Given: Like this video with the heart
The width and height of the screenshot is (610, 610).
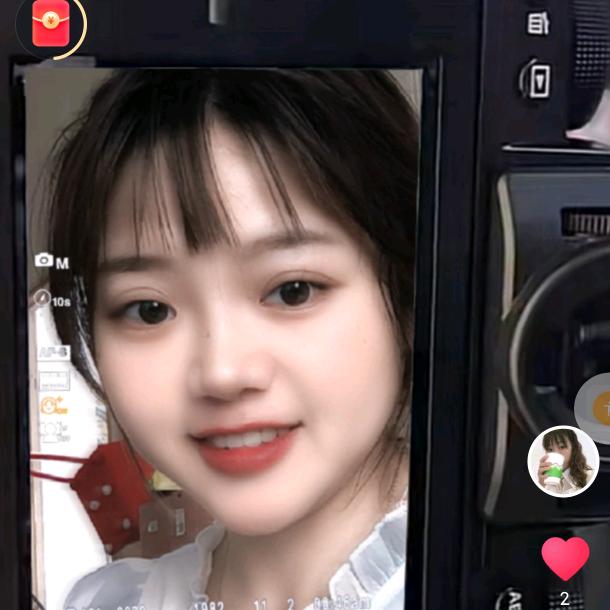Looking at the screenshot, I should 565,558.
